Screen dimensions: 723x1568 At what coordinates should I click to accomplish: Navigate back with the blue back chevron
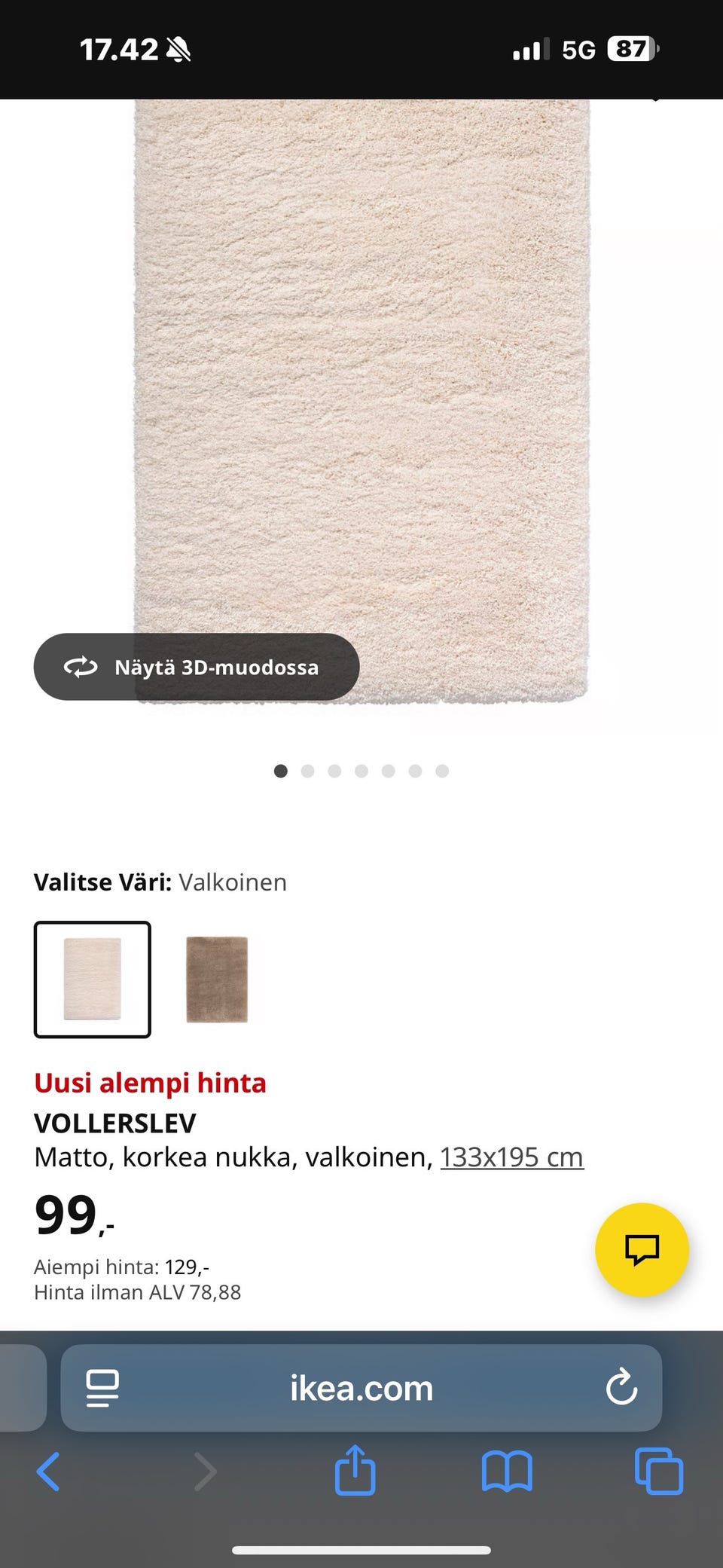[48, 1470]
